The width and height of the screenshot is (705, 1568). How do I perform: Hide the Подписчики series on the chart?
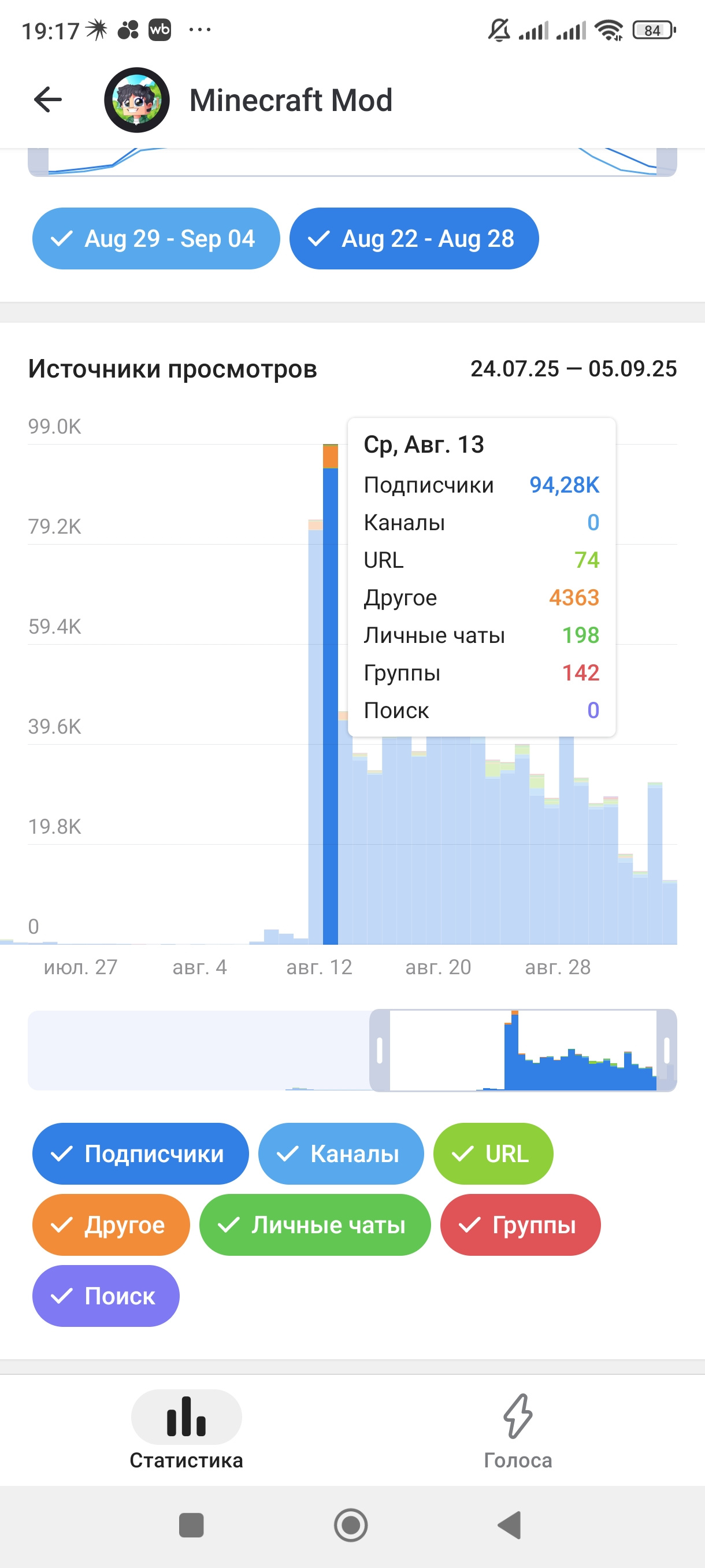click(x=140, y=1153)
